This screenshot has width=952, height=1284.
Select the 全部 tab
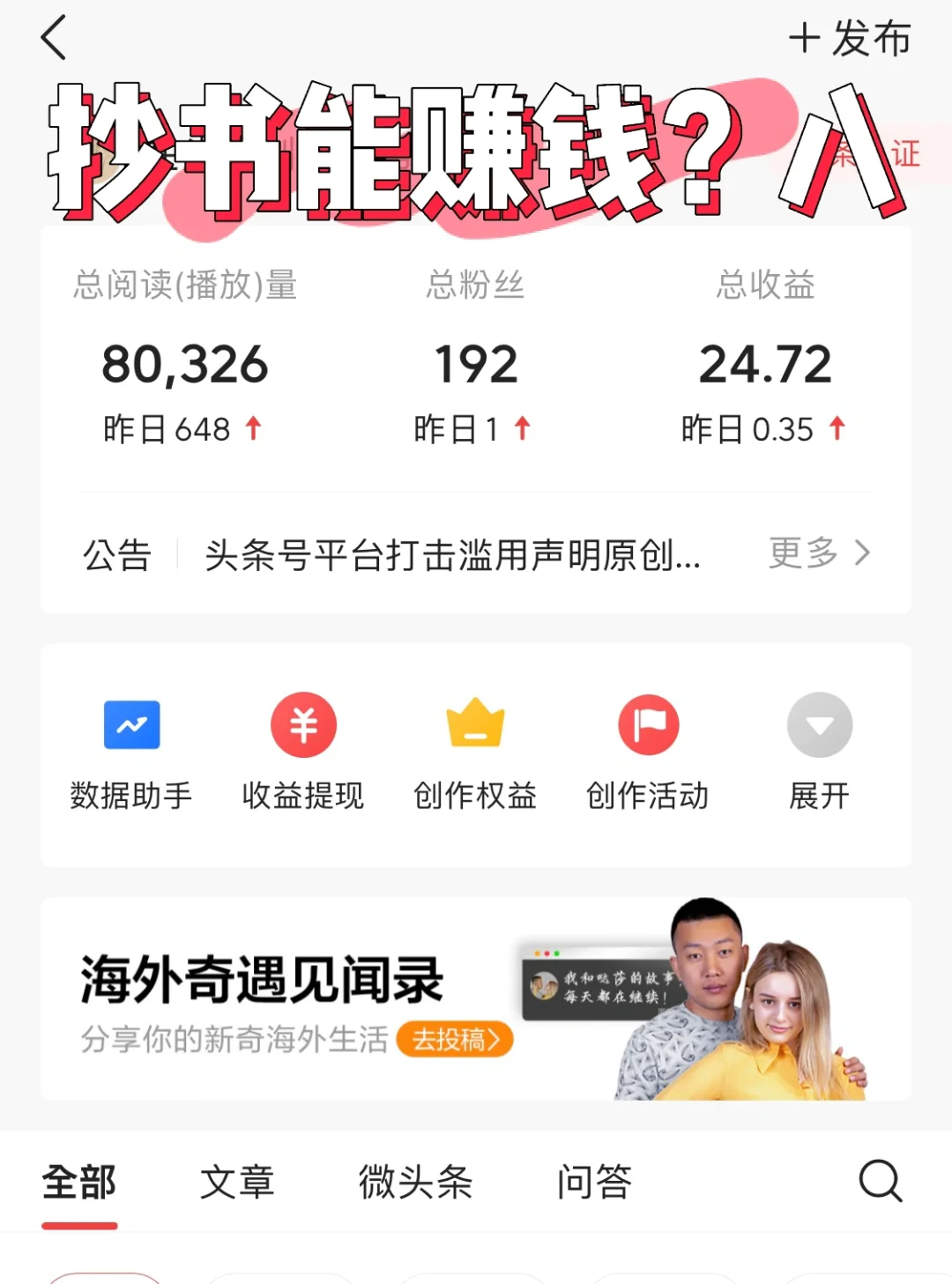79,1182
